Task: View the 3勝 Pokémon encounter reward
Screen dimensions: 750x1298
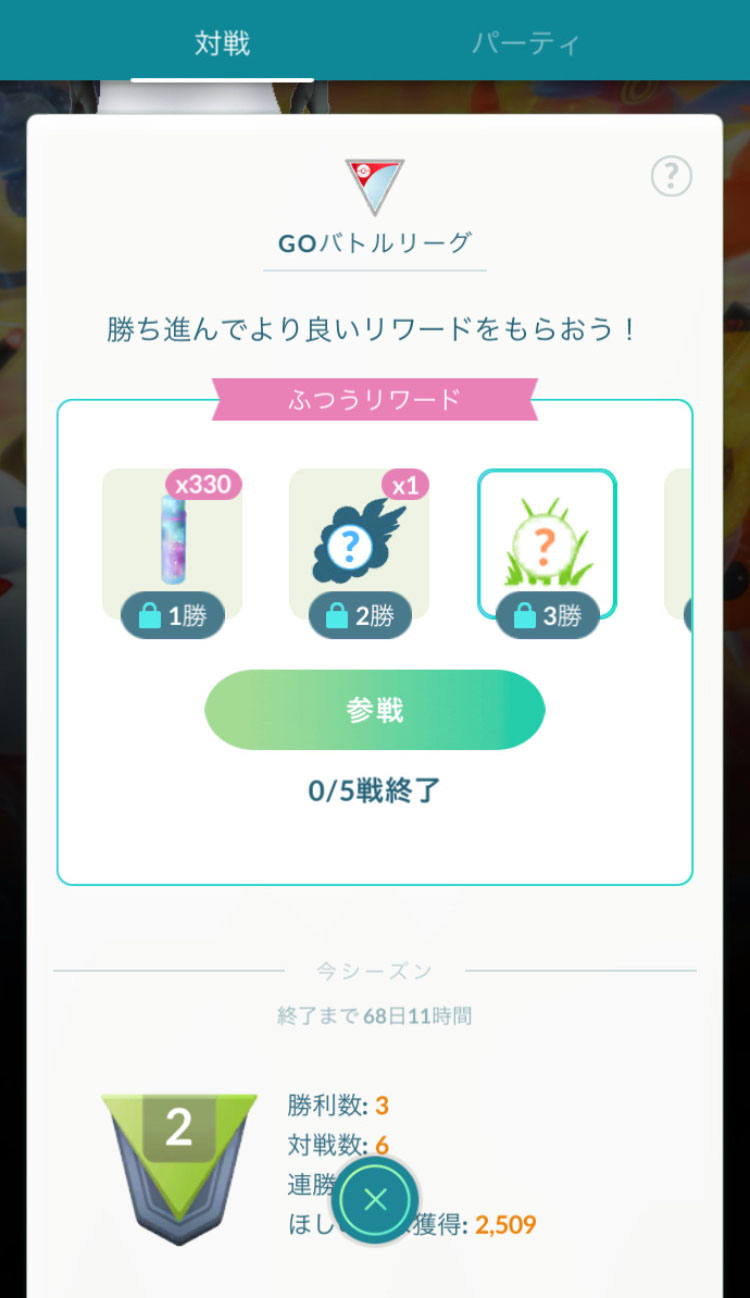Action: click(x=546, y=546)
